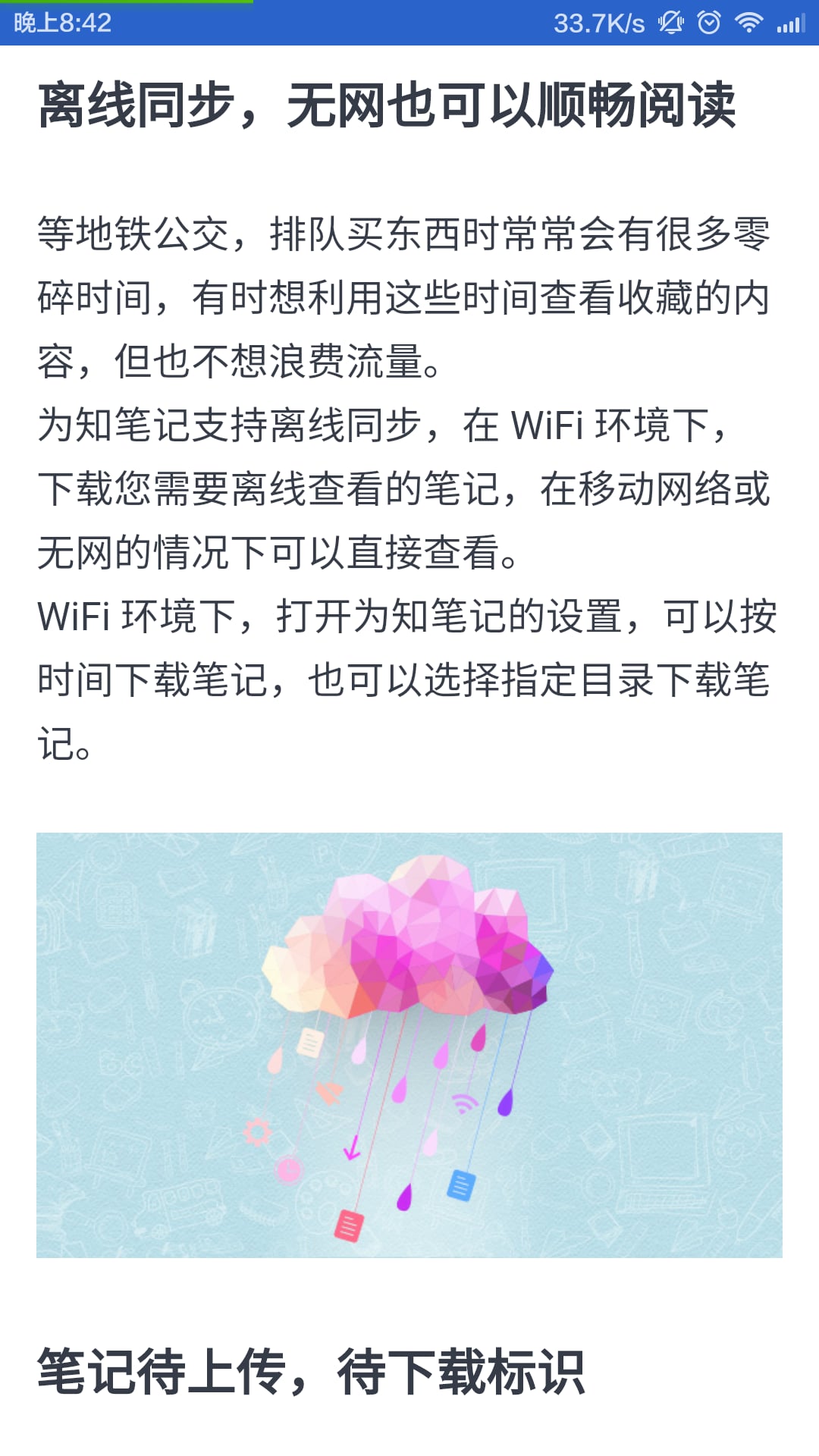This screenshot has width=819, height=1456.
Task: Tap the muted notifications bell icon
Action: [x=673, y=21]
